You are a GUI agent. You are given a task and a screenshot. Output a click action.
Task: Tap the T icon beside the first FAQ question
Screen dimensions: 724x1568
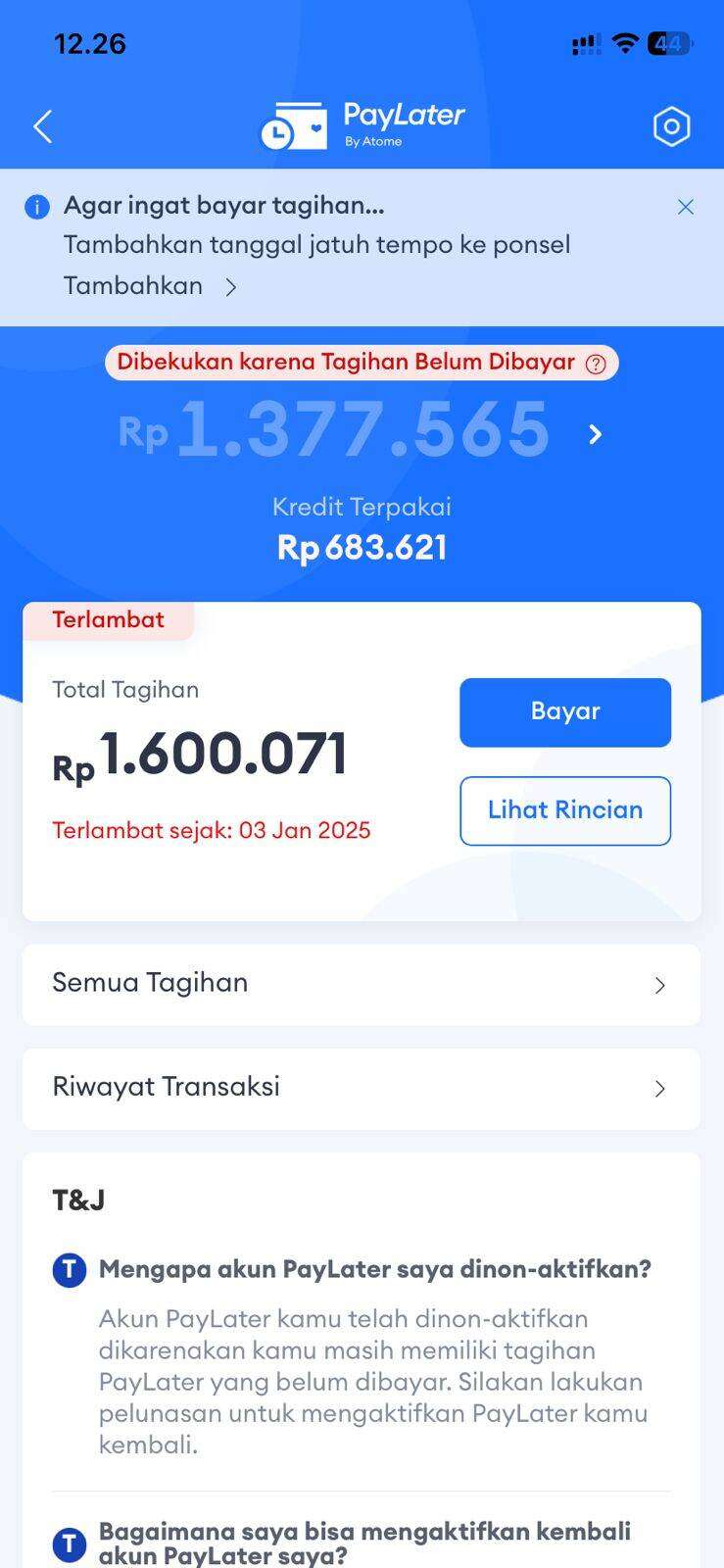pyautogui.click(x=69, y=1268)
